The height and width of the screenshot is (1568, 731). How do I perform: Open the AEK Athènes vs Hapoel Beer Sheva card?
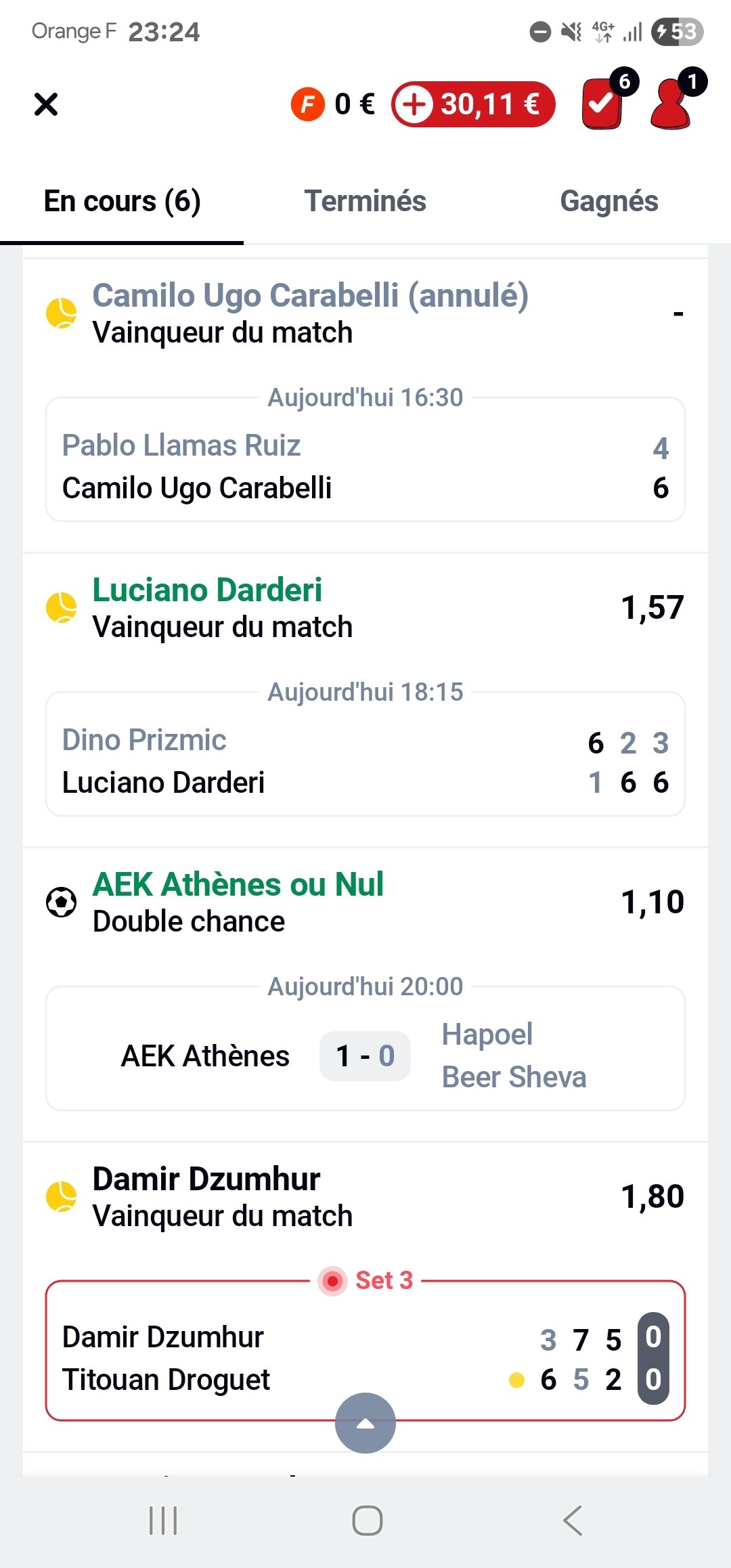point(365,1055)
